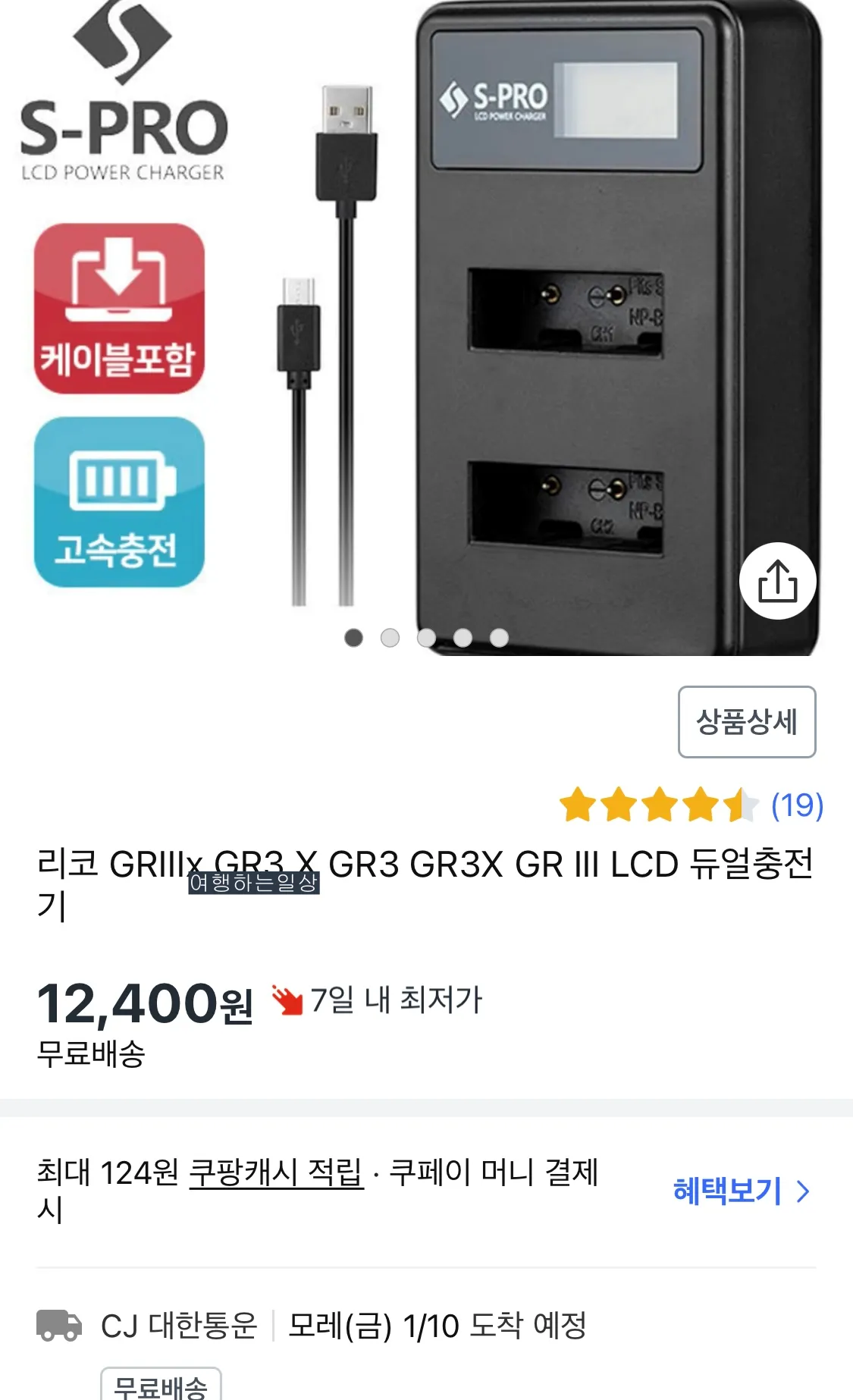
Task: Select the last carousel dot indicator
Action: 499,639
